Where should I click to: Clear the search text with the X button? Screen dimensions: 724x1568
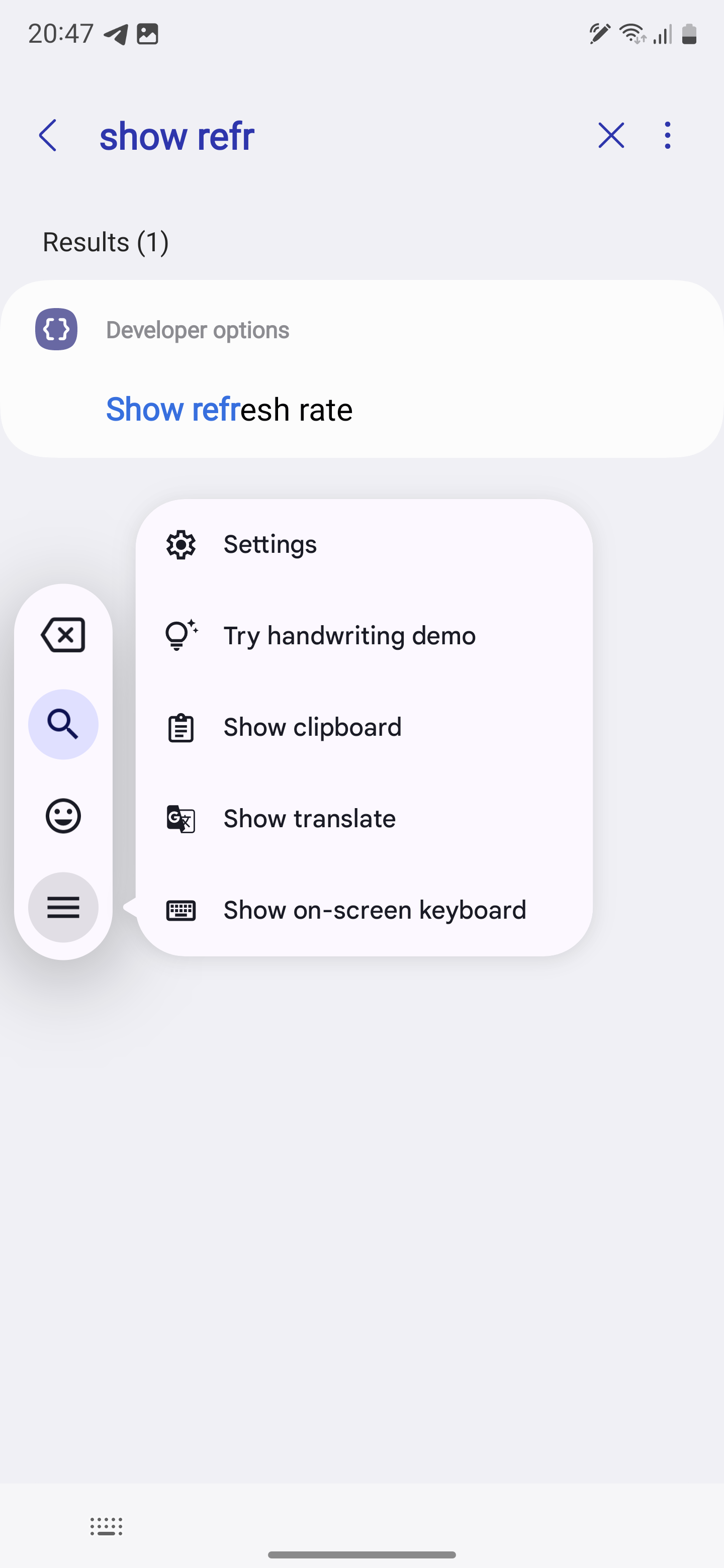(x=611, y=135)
